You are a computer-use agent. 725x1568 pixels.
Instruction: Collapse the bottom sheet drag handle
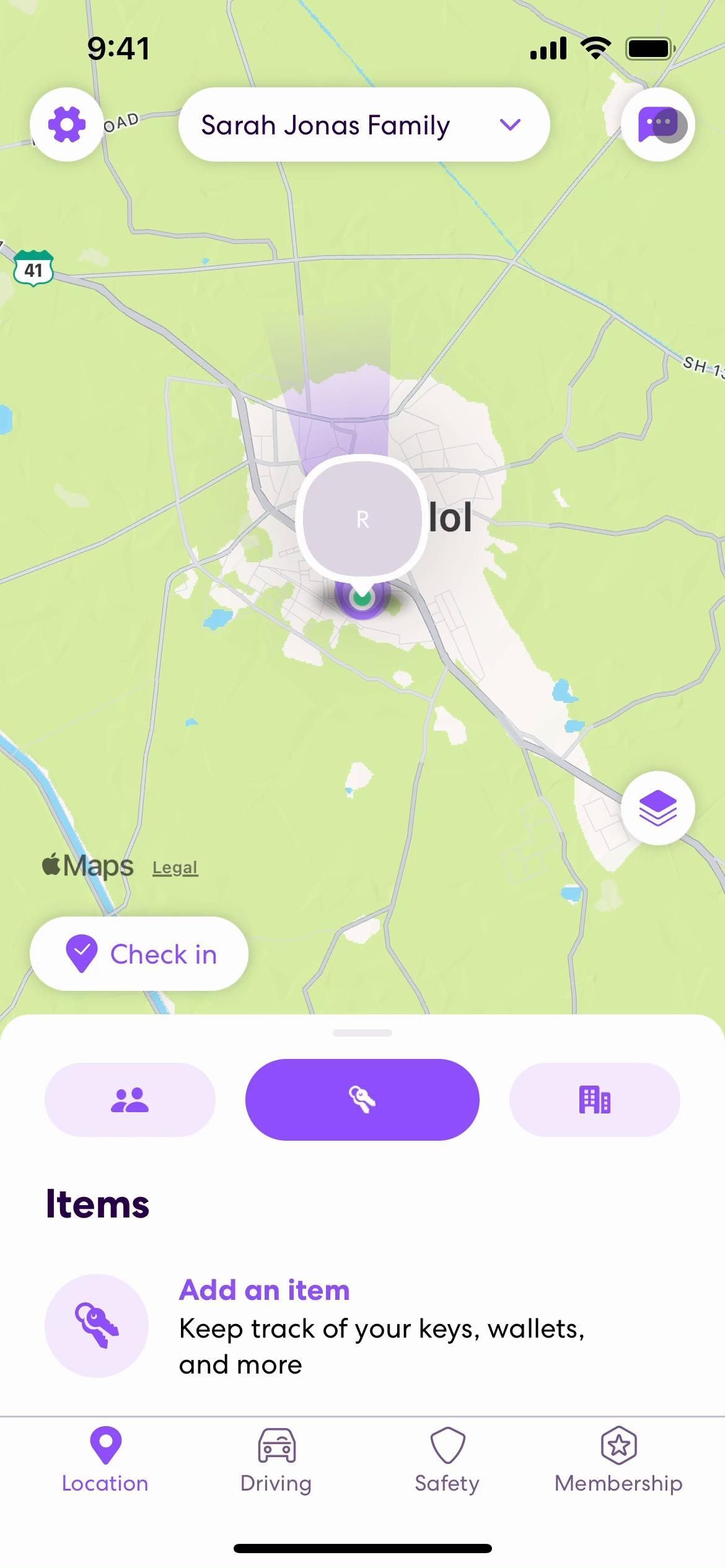(x=362, y=1033)
